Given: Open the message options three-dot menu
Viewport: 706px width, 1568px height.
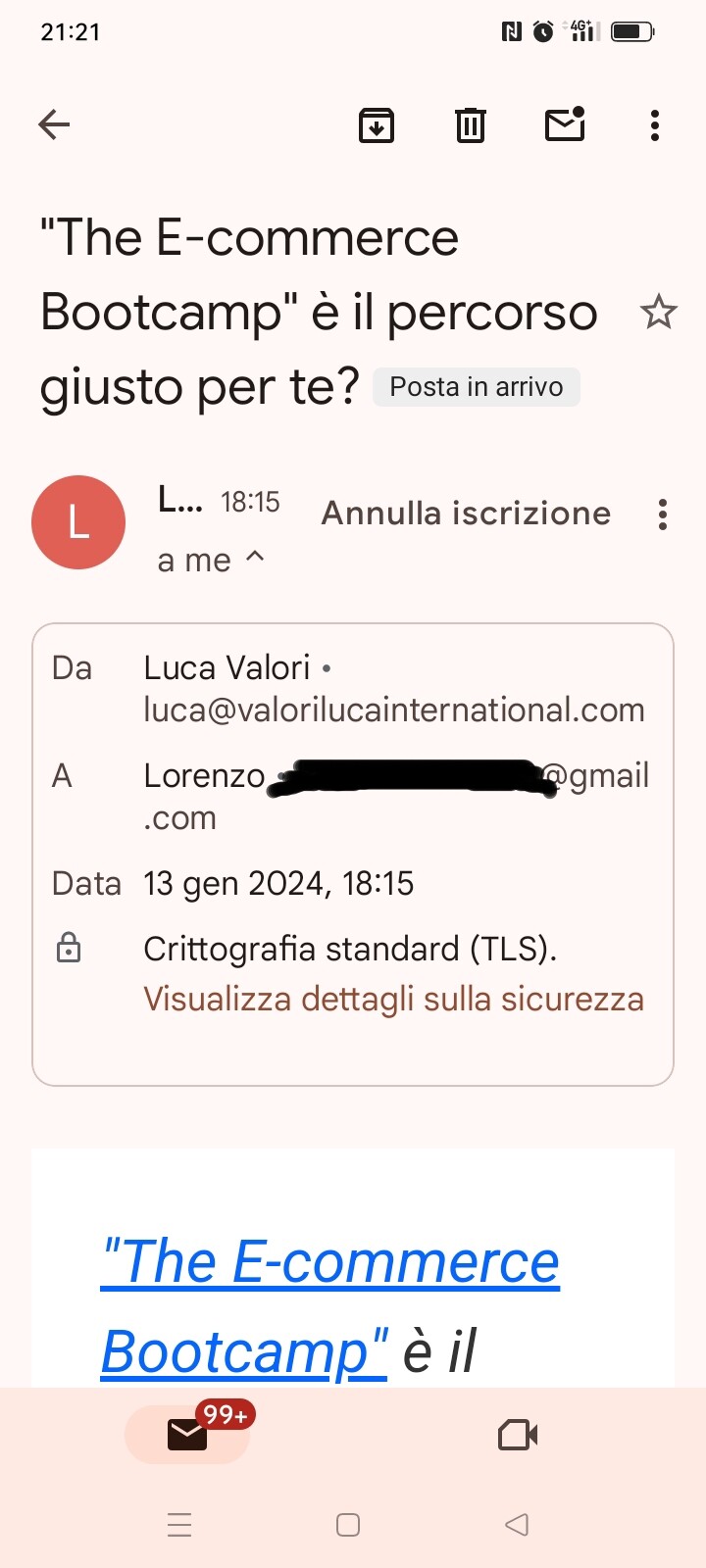Looking at the screenshot, I should tap(663, 514).
